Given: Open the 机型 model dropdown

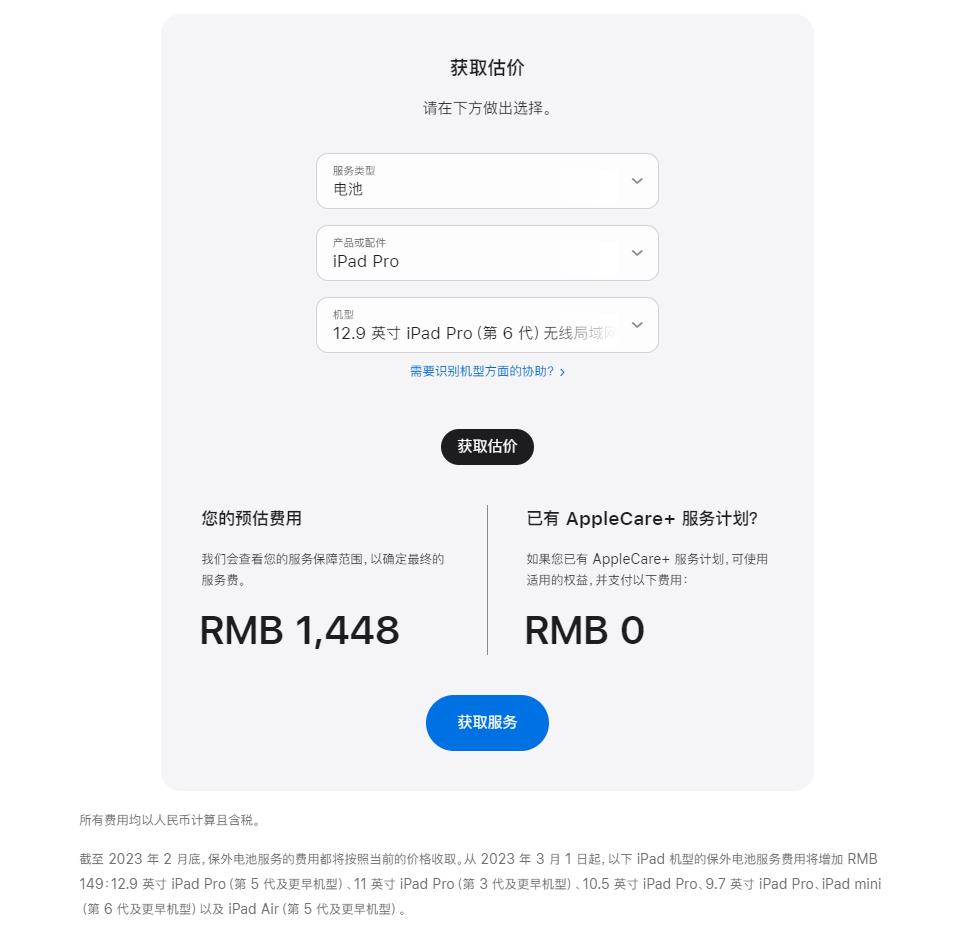Looking at the screenshot, I should 487,325.
